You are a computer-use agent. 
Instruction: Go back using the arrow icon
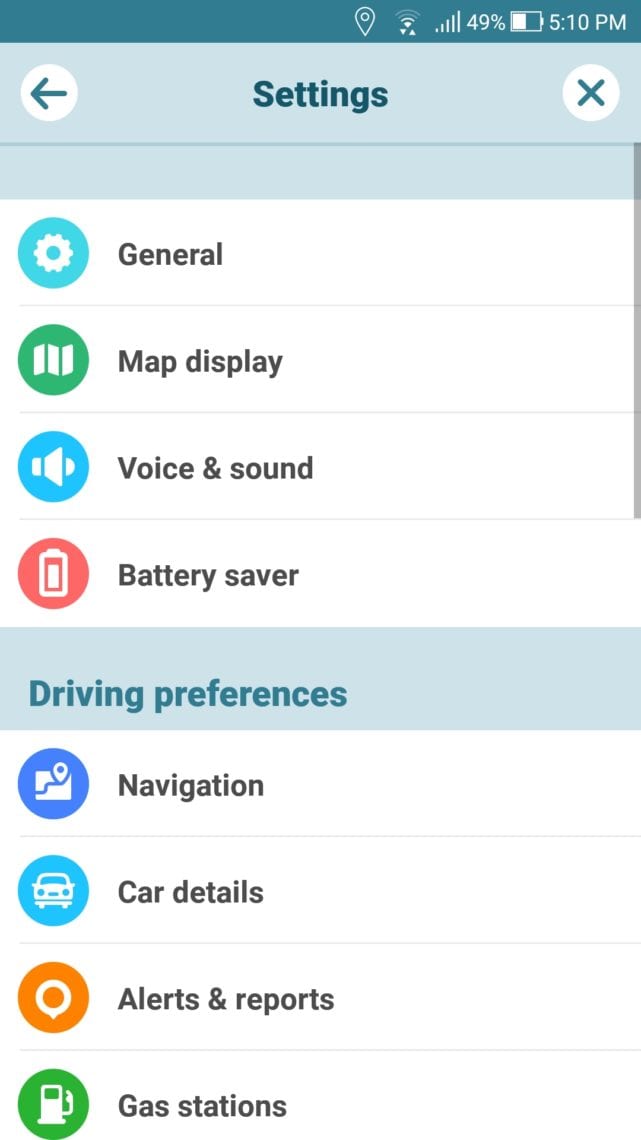point(49,94)
